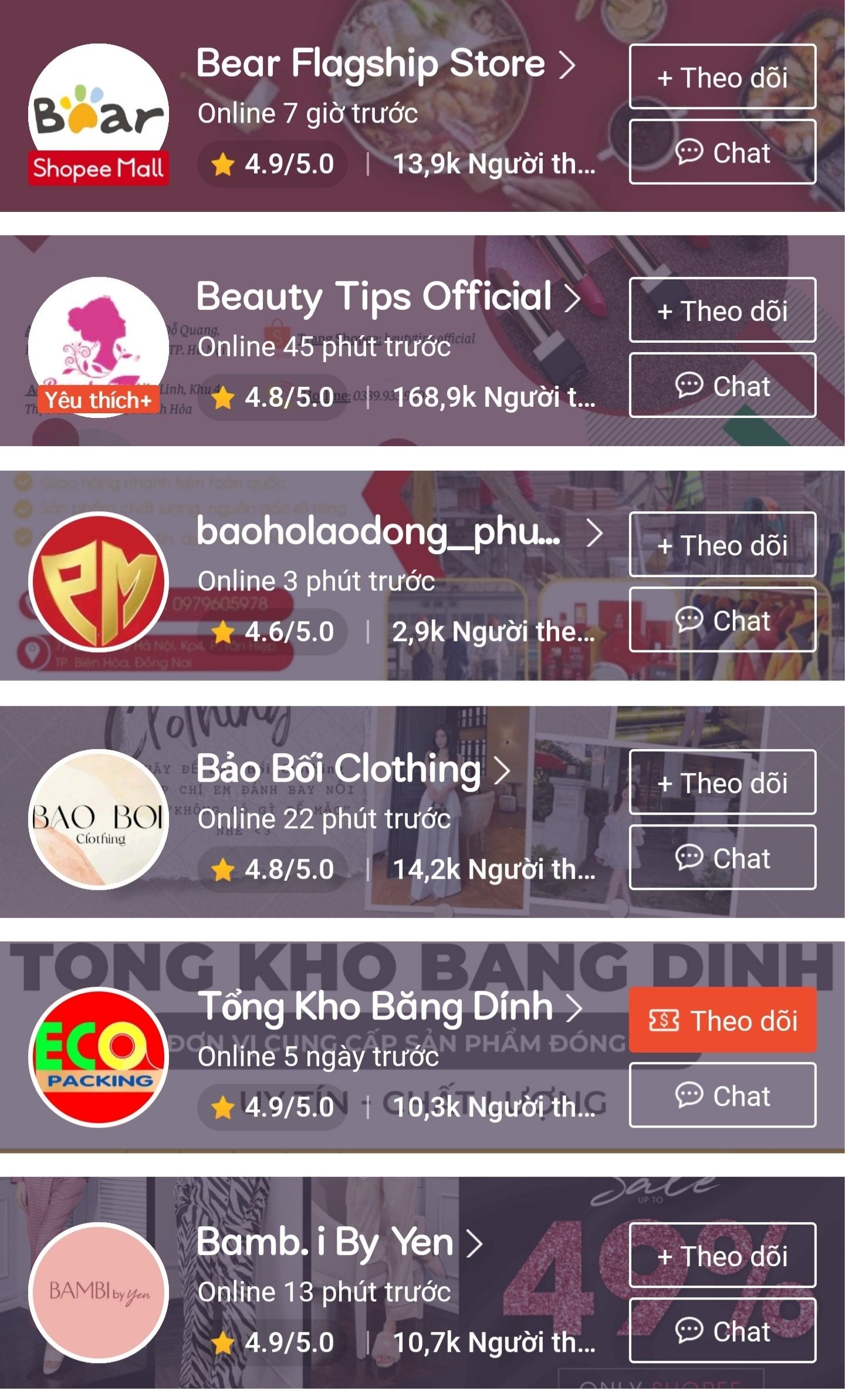845x1400 pixels.
Task: Message the baoholaodong_phu shop via Chat
Action: click(x=722, y=620)
